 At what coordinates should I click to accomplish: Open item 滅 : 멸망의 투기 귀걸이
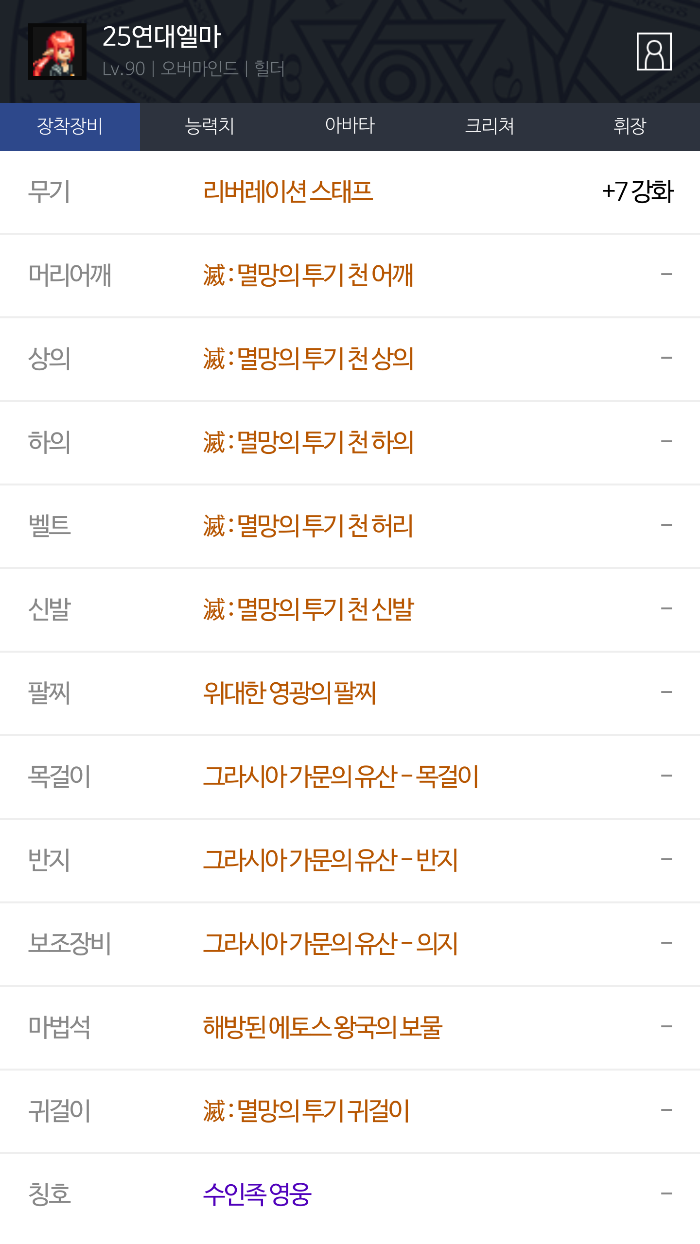[306, 1110]
